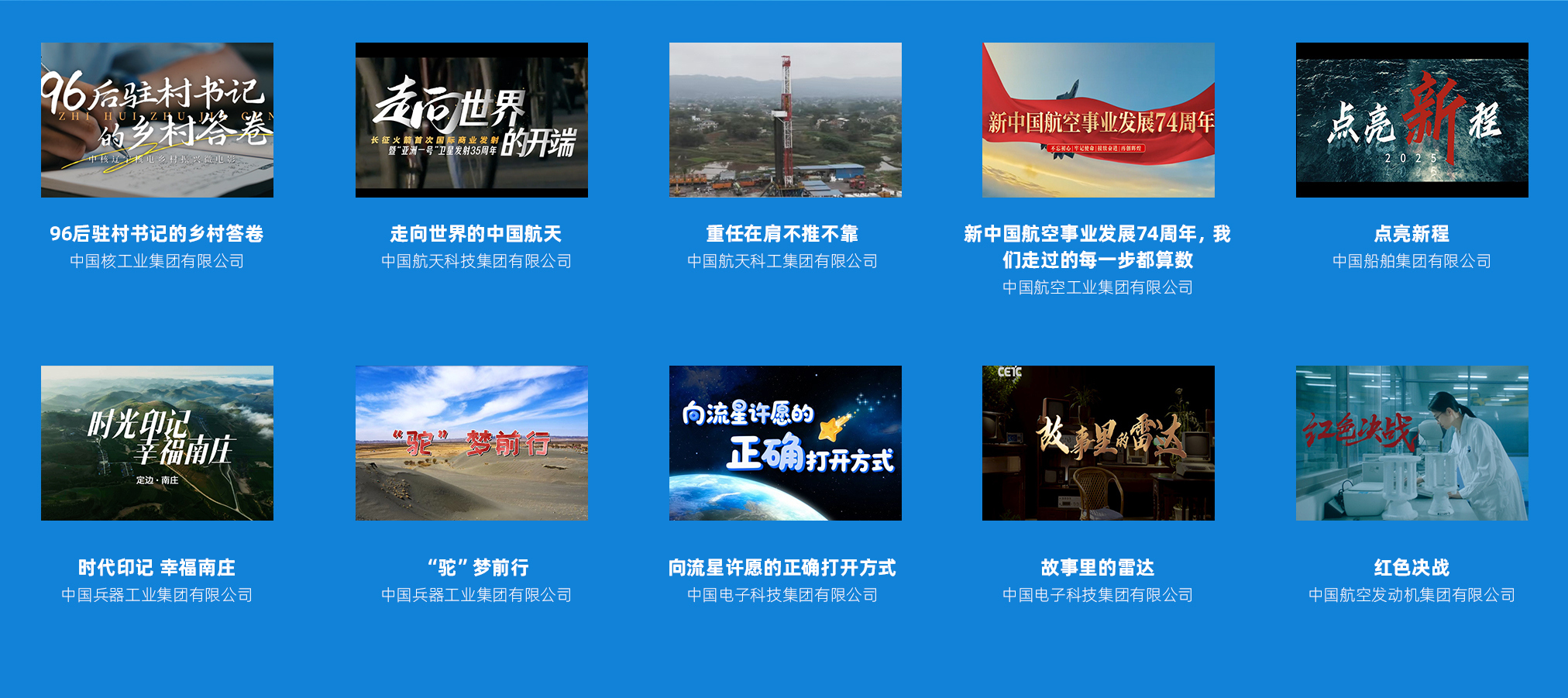1568x698 pixels.
Task: View the 红色决战 video card
Action: coord(1412,442)
